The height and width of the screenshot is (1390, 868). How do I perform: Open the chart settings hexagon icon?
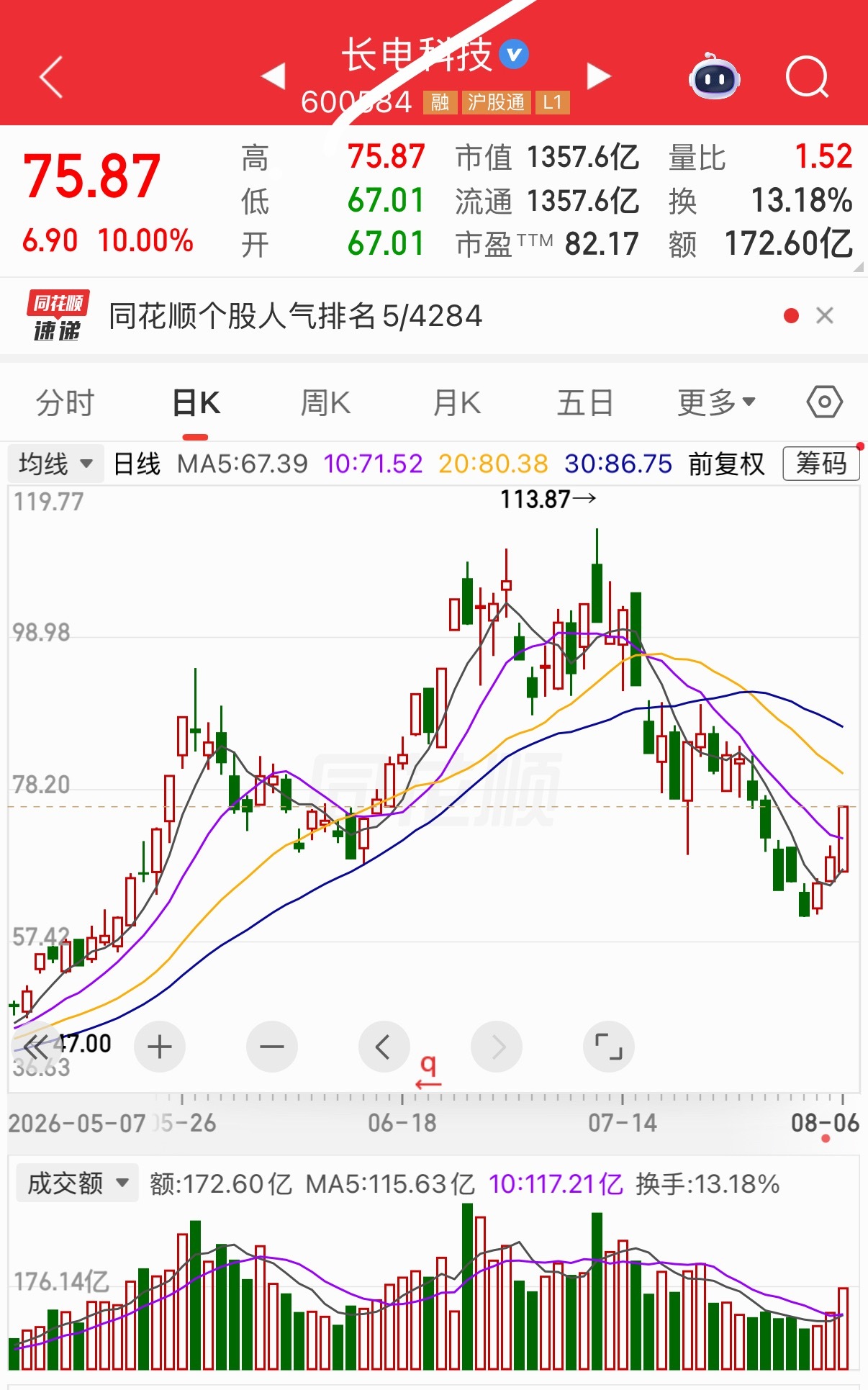pos(825,402)
